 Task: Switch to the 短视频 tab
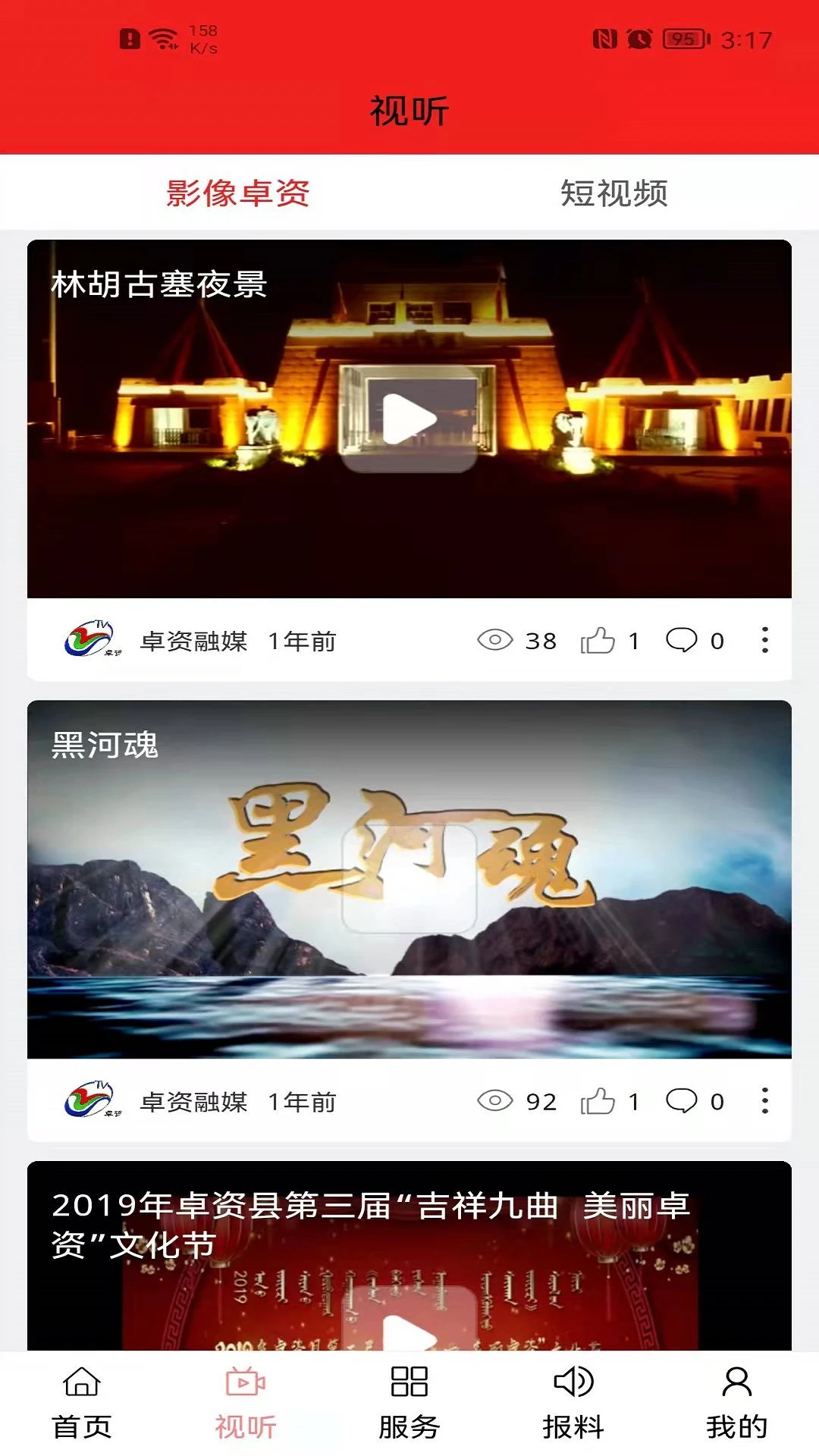(x=614, y=193)
